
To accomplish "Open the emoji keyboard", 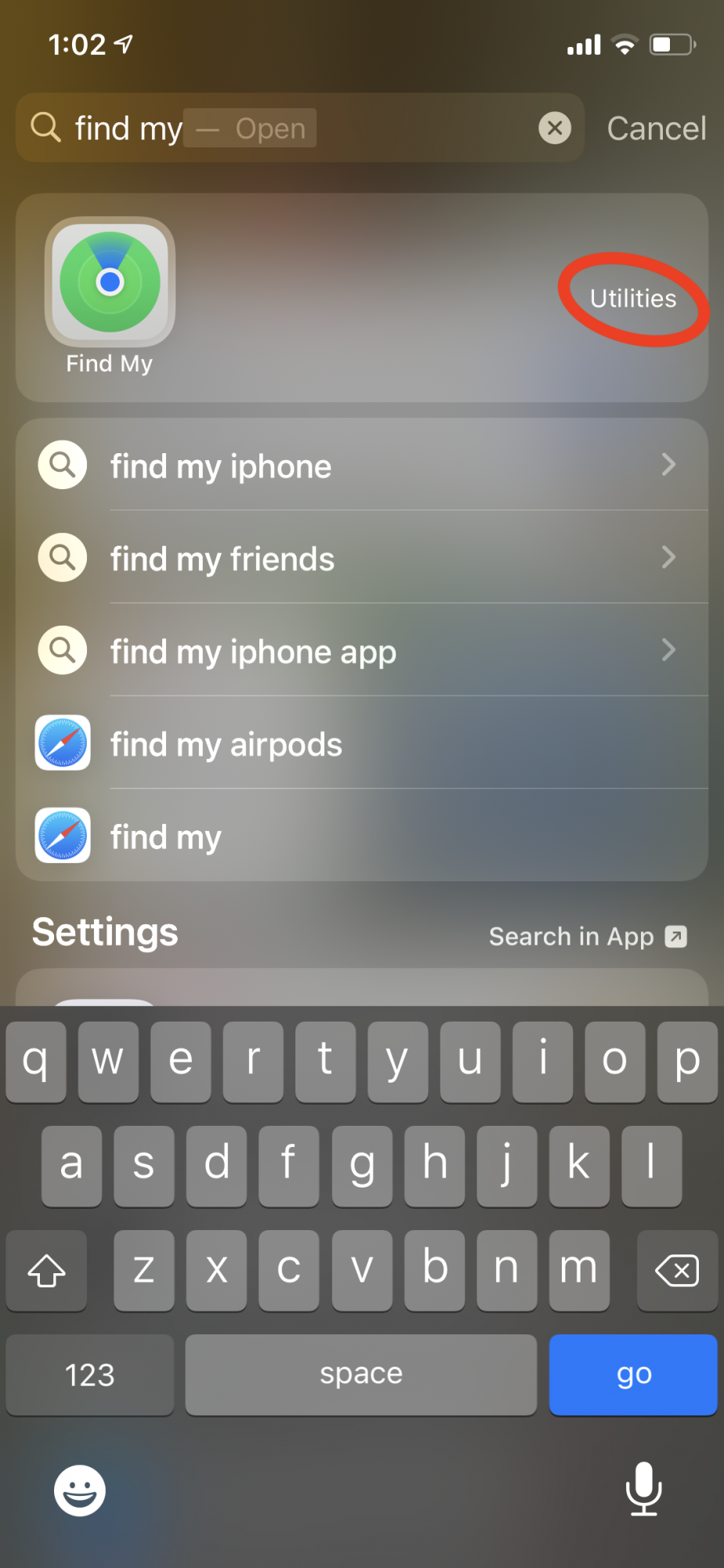I will (x=80, y=1490).
